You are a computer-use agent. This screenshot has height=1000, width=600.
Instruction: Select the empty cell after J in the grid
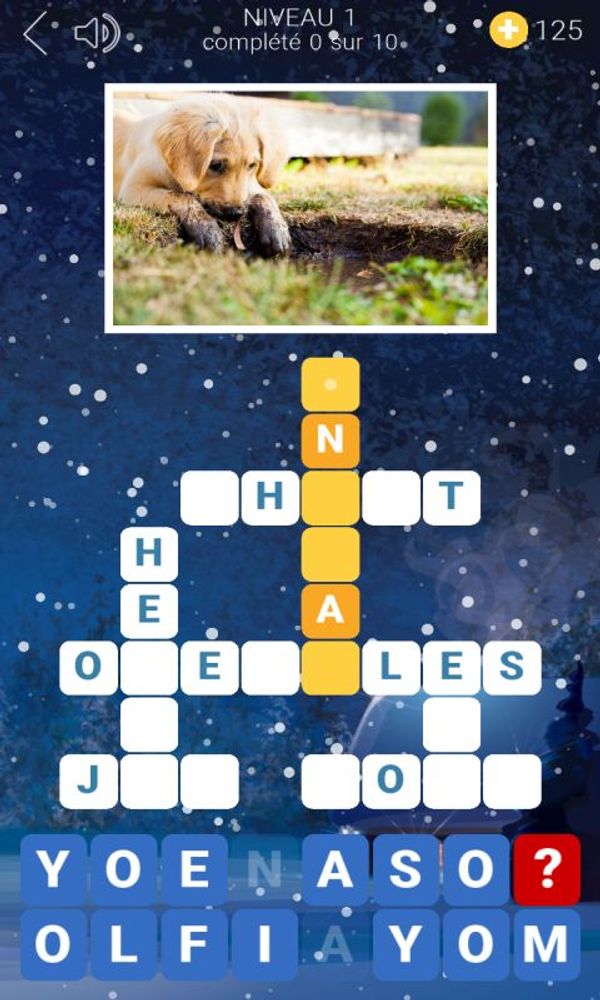coord(149,781)
